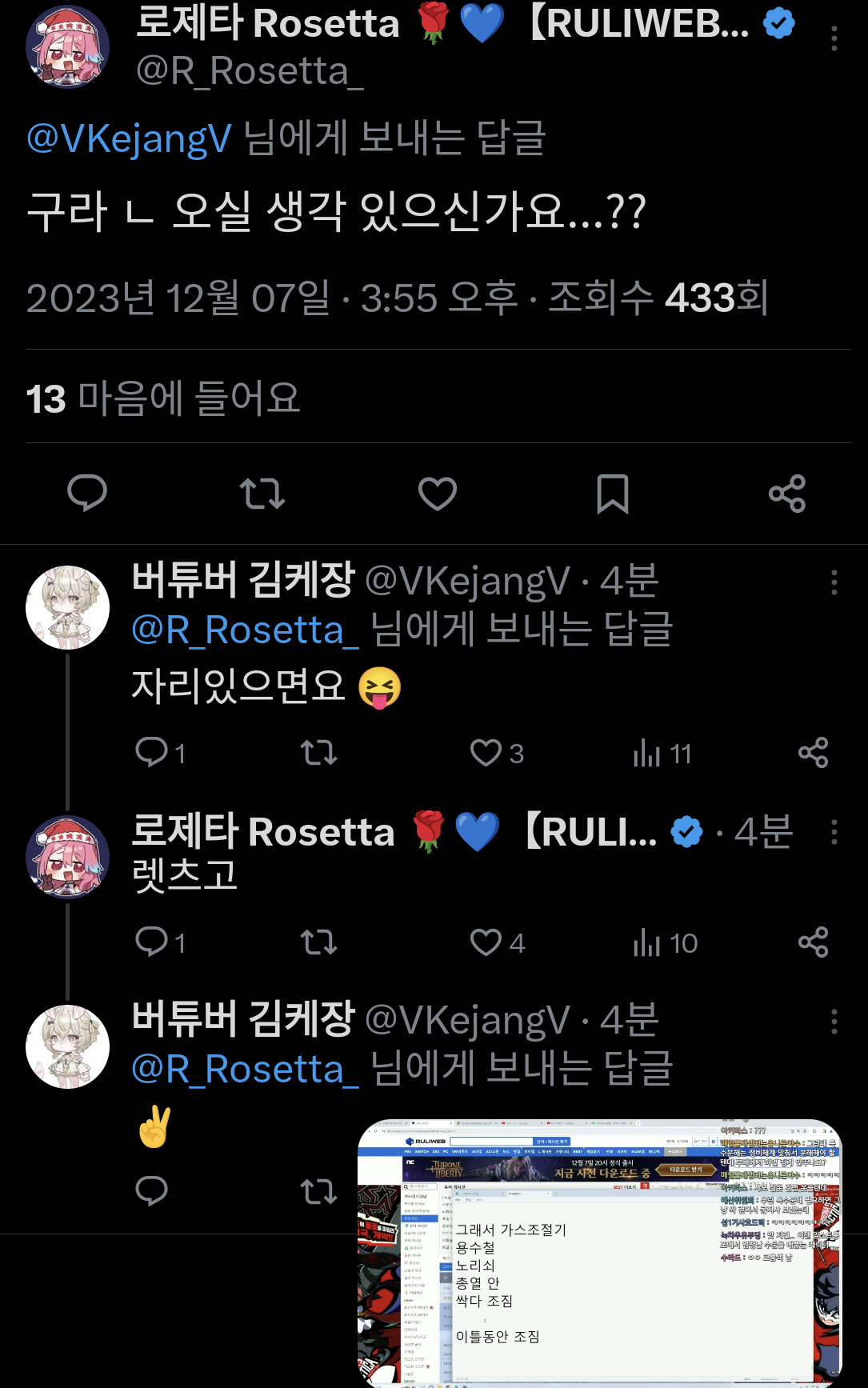
Task: Reply to the '자리있으면요' tweet
Action: [151, 753]
